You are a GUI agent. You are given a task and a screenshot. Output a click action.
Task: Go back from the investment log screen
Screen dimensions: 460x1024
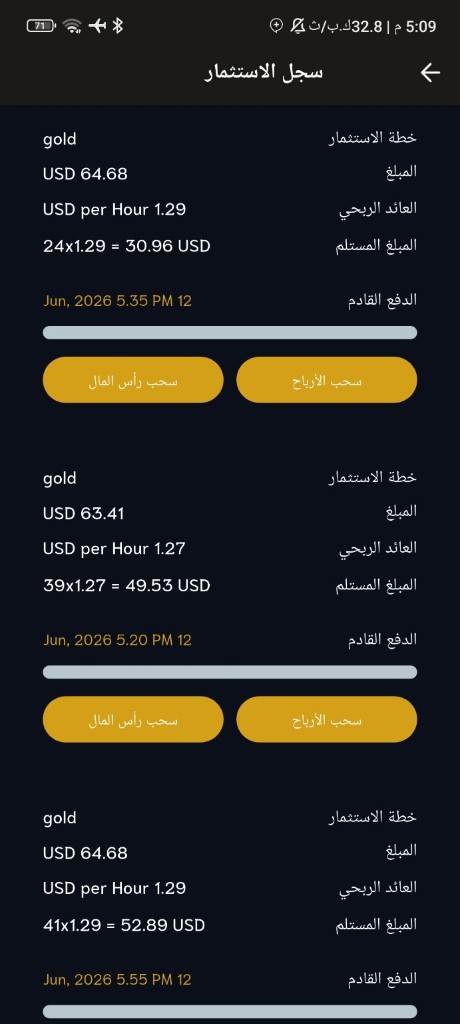[429, 72]
